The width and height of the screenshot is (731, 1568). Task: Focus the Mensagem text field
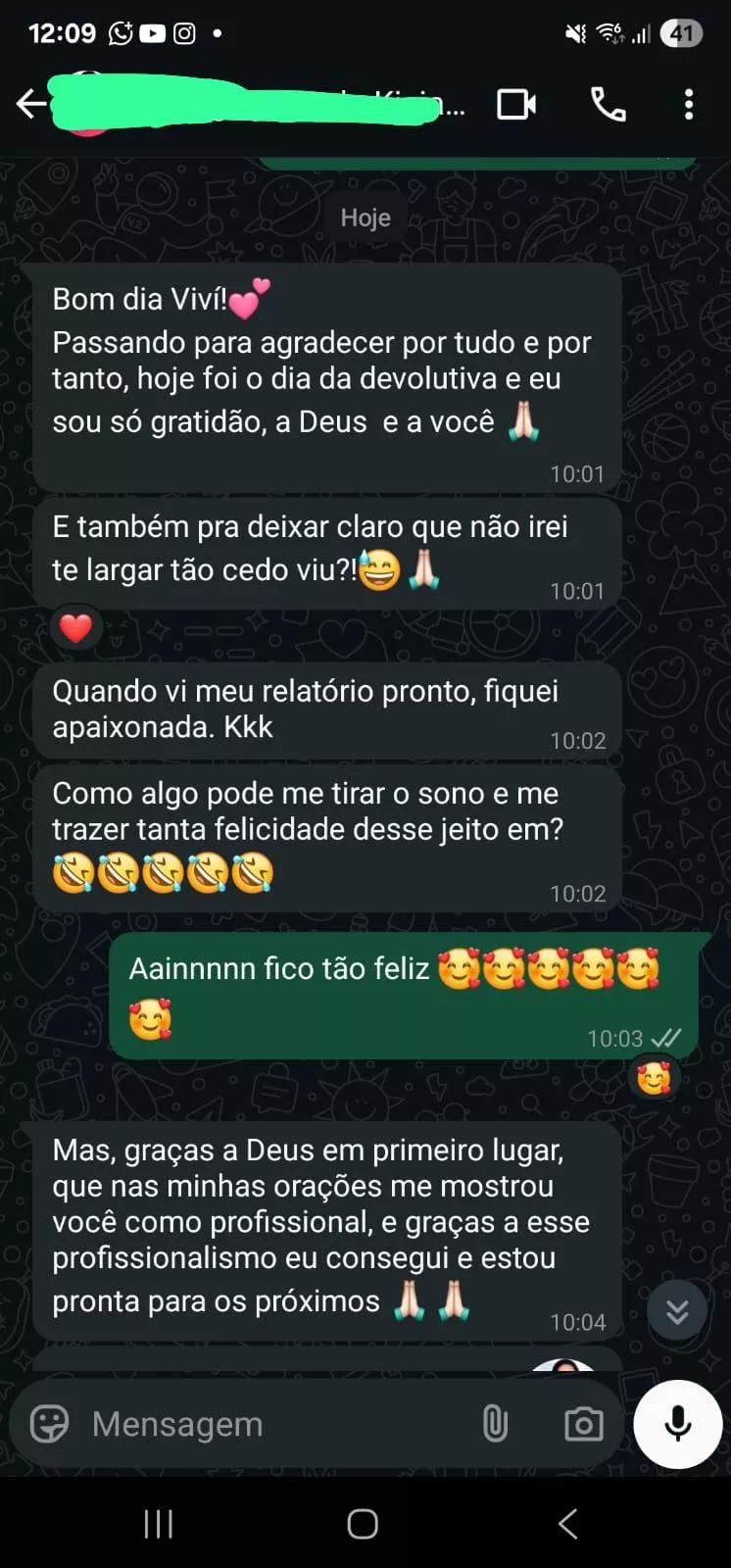[274, 1424]
